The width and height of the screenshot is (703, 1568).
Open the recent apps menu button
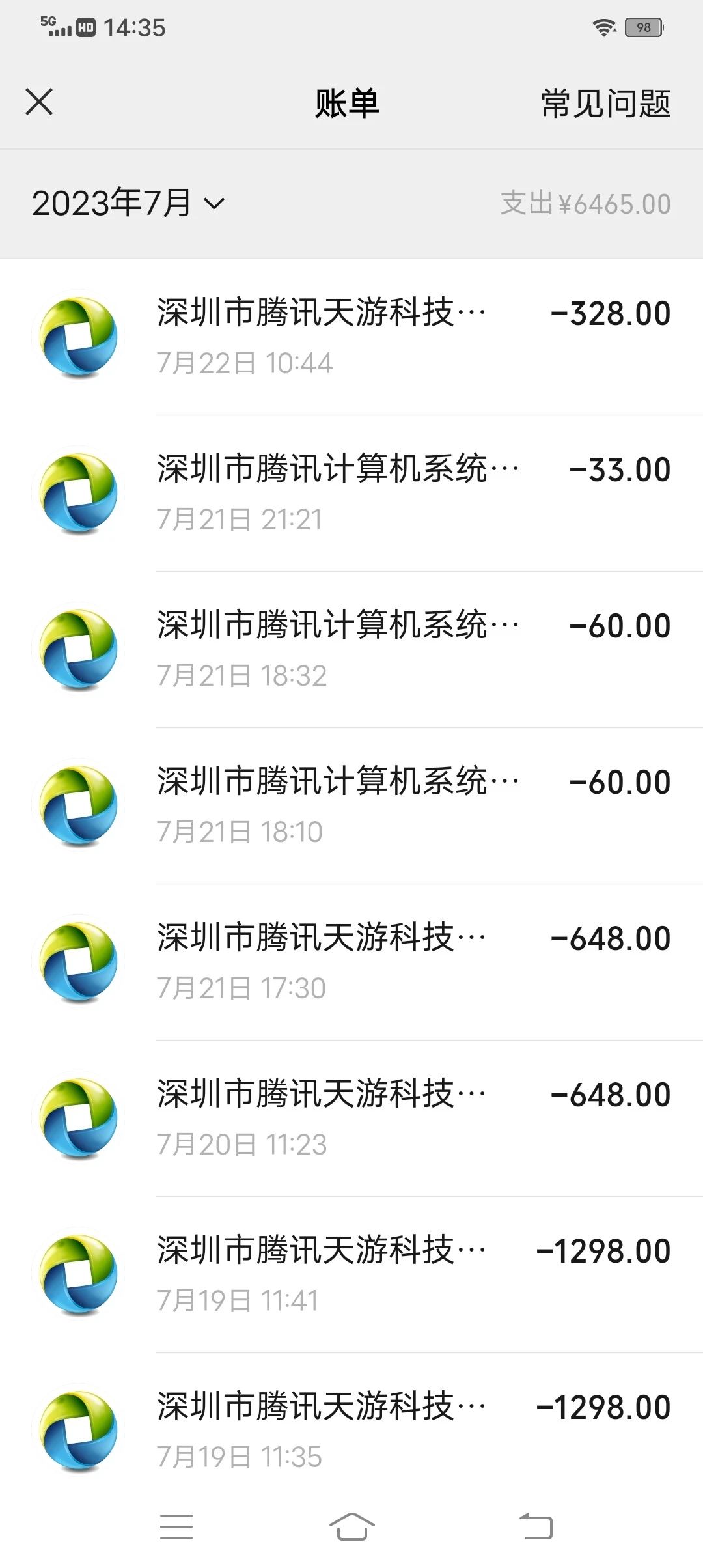tap(176, 1526)
